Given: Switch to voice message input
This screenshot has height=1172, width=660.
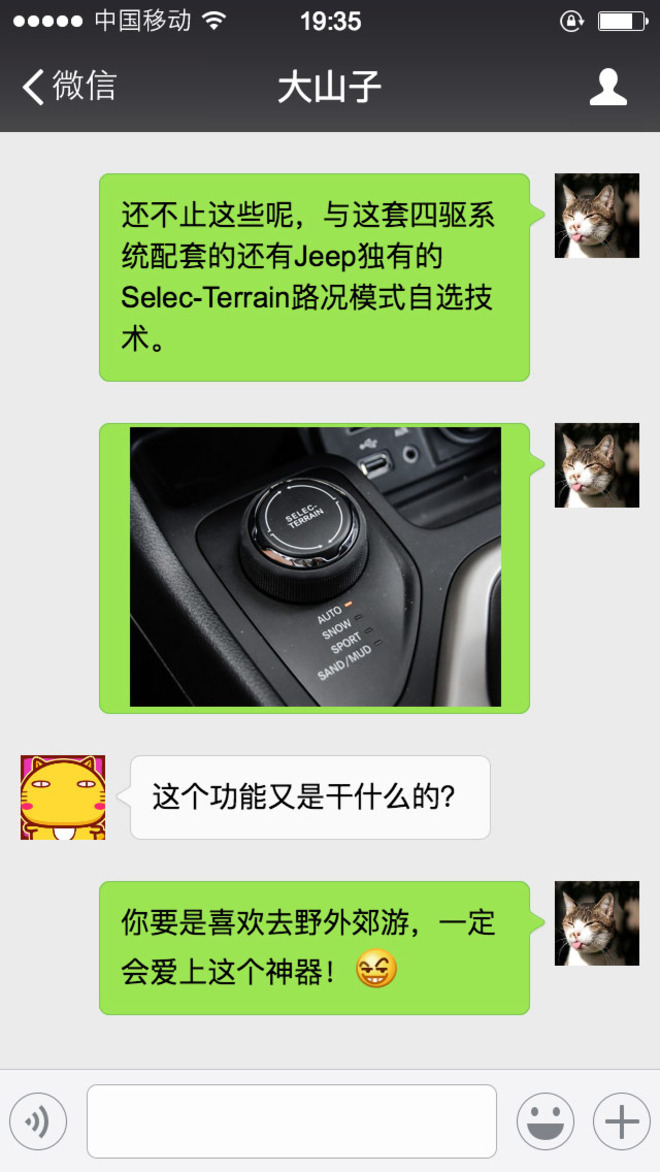Looking at the screenshot, I should [38, 1121].
